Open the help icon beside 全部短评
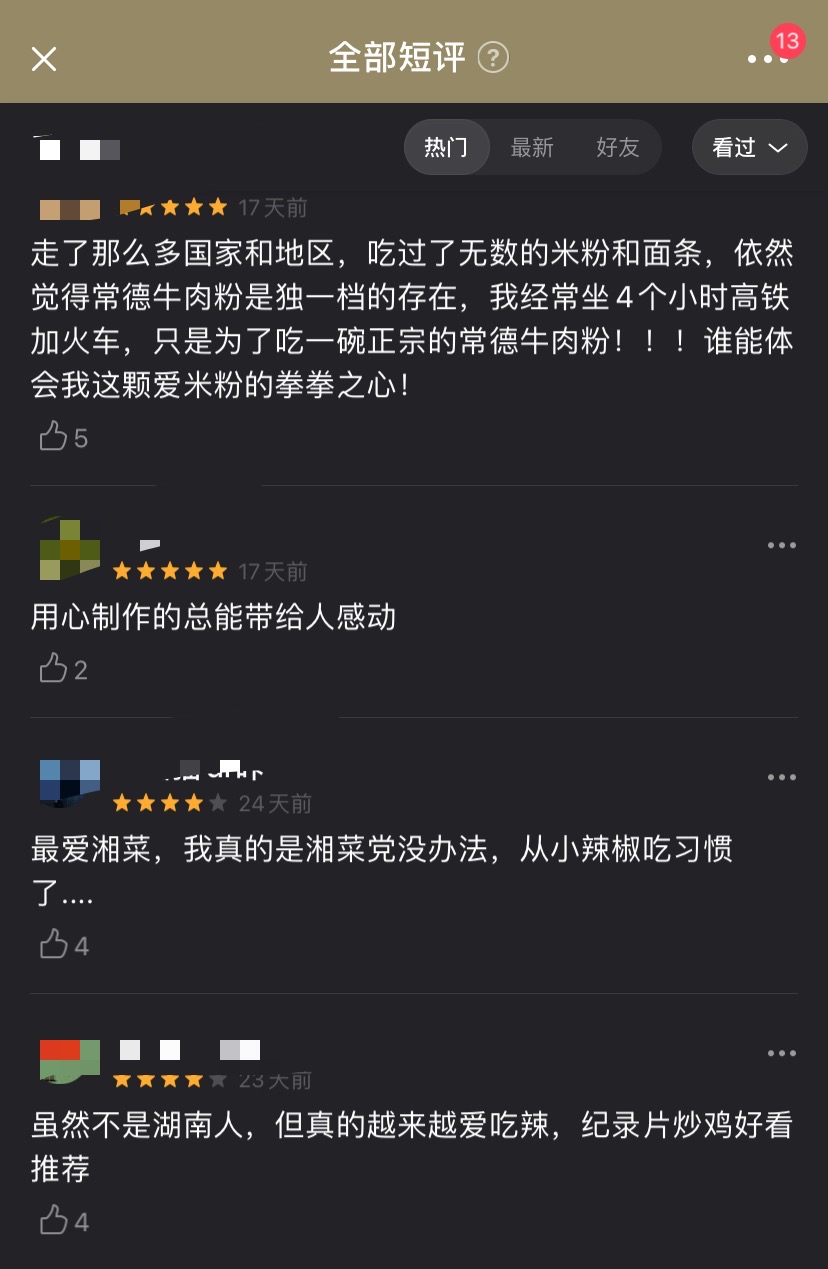 [x=493, y=58]
